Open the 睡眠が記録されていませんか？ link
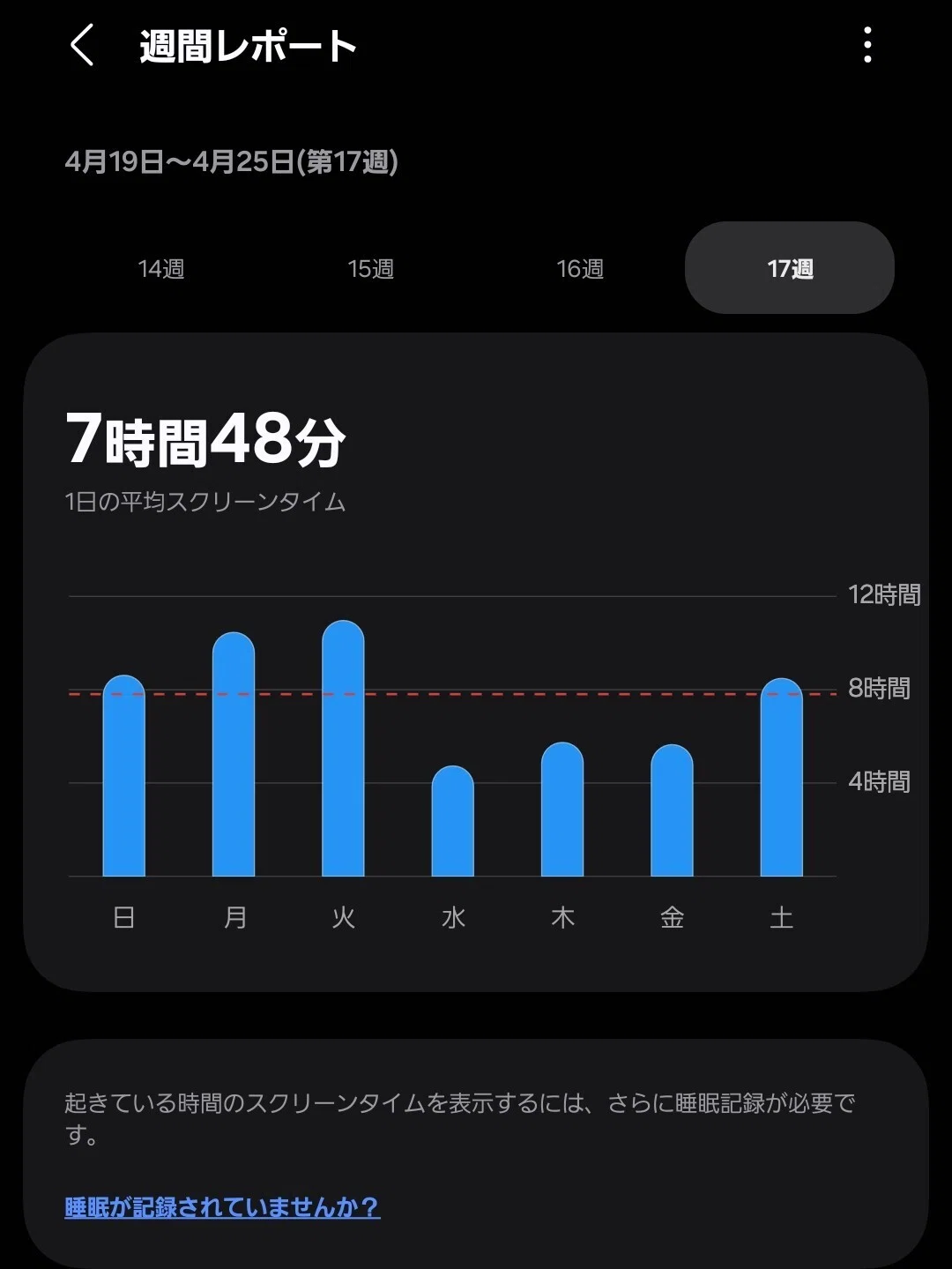Screen dimensions: 952x1269 coord(222,1206)
